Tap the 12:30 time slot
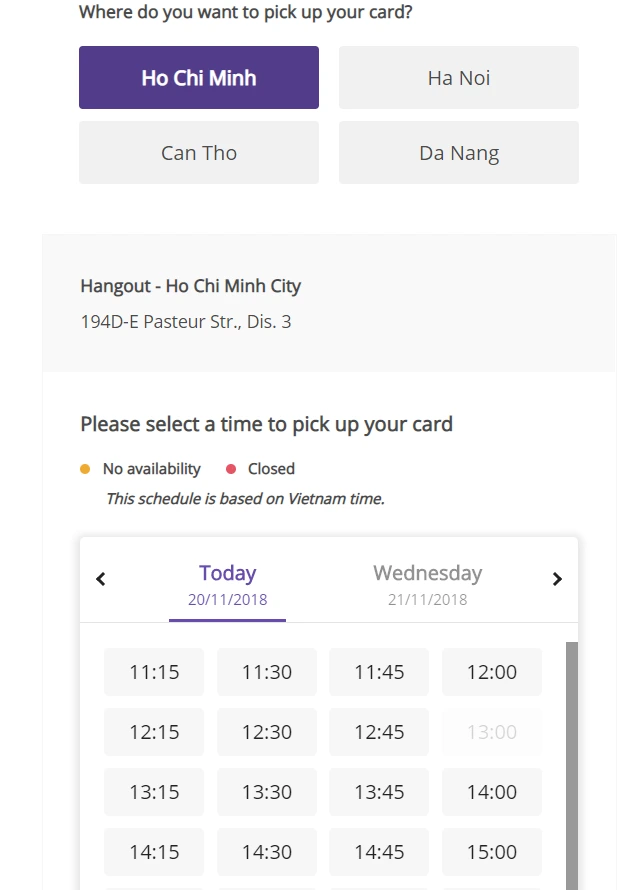Viewport: 617px width, 890px height. (267, 732)
